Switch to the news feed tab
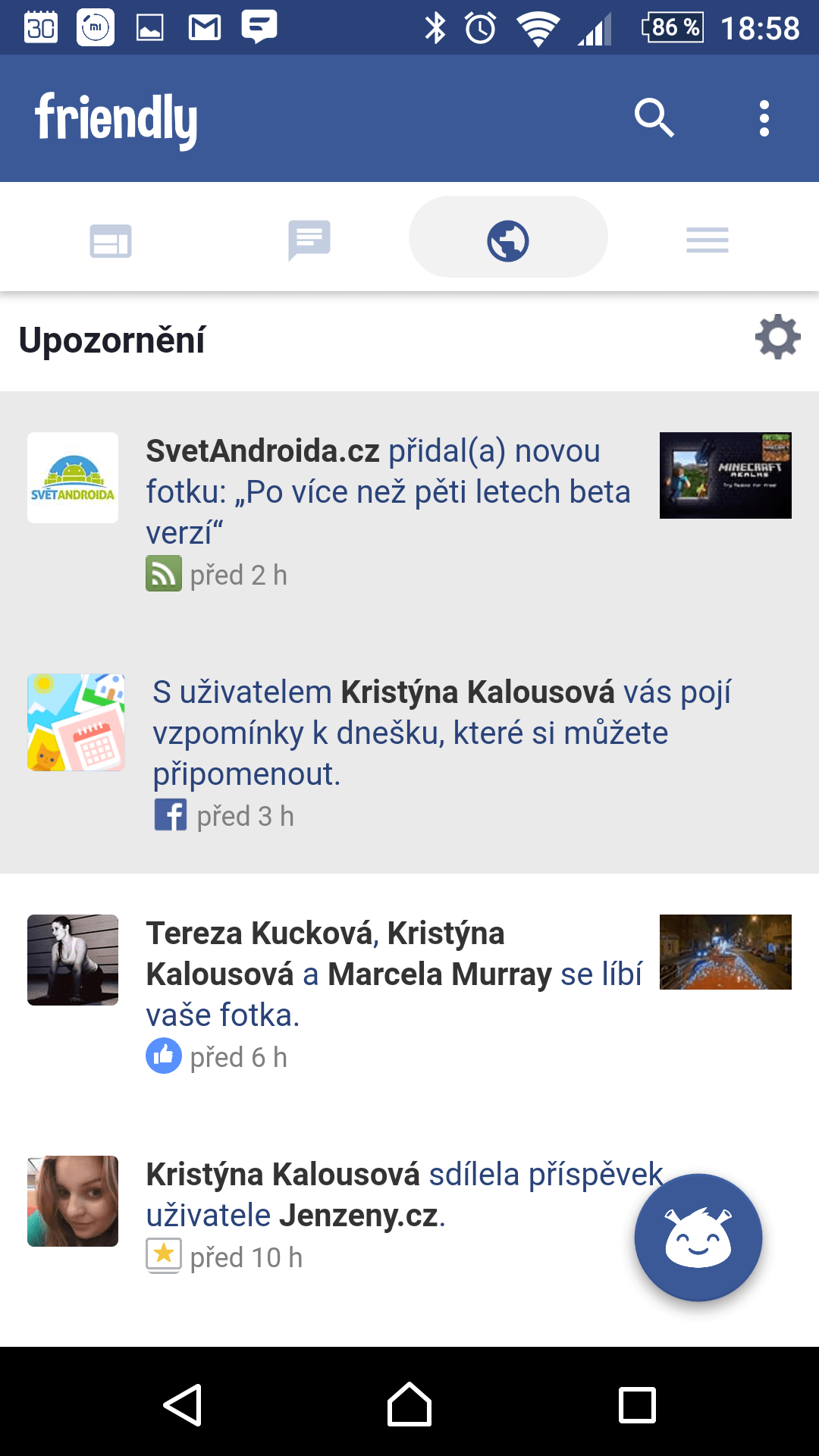The width and height of the screenshot is (819, 1456). click(x=111, y=241)
